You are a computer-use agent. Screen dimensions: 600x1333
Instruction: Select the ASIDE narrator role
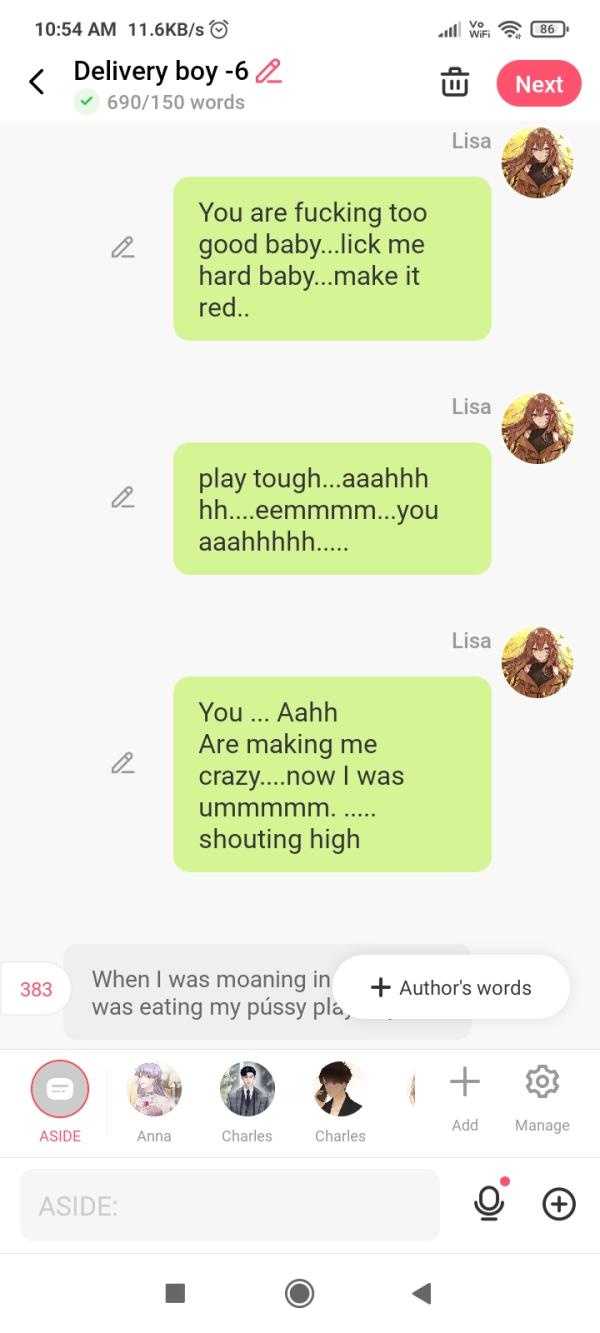(x=60, y=1090)
